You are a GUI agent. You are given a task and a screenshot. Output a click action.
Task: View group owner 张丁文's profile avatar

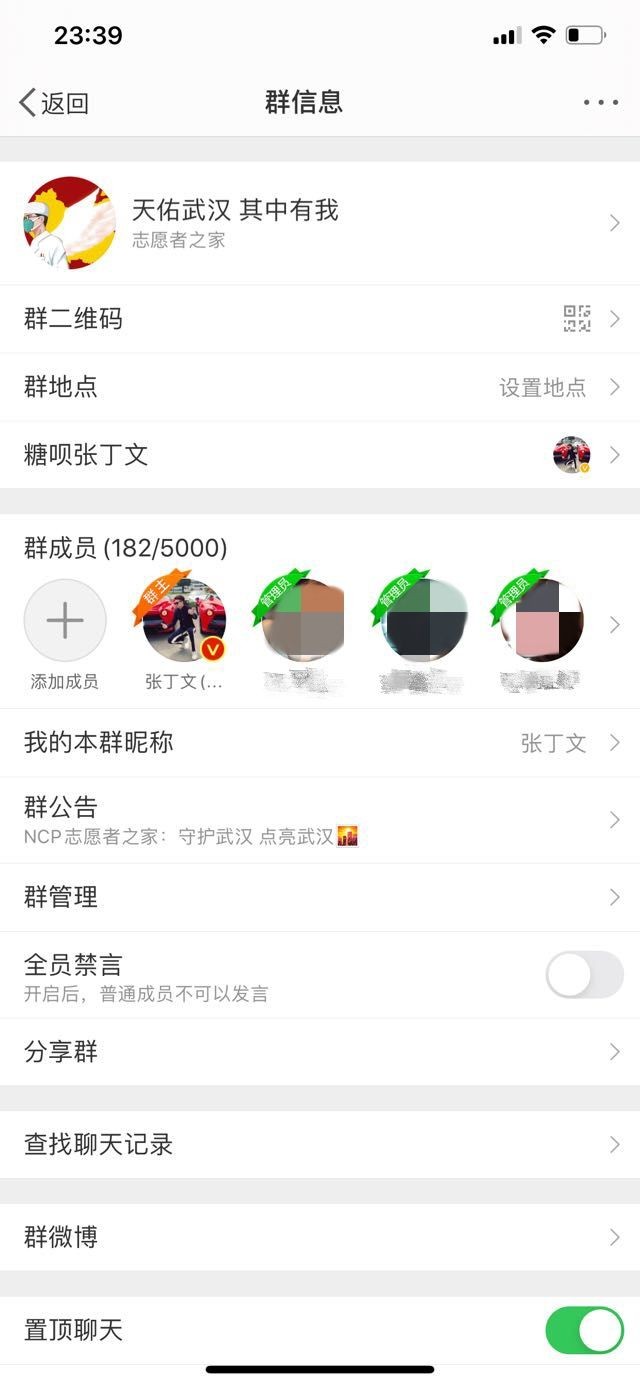pyautogui.click(x=184, y=622)
